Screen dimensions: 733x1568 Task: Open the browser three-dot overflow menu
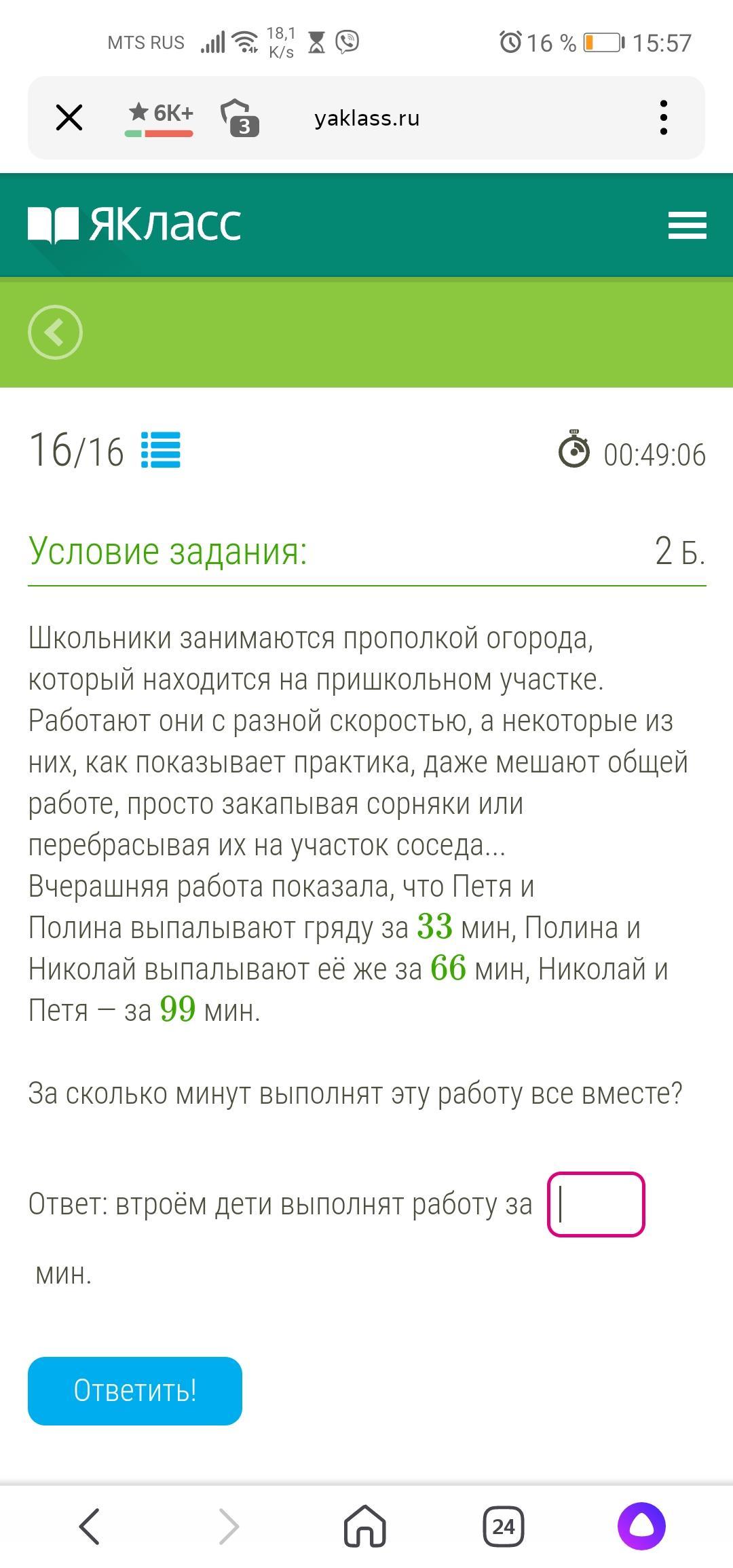663,117
